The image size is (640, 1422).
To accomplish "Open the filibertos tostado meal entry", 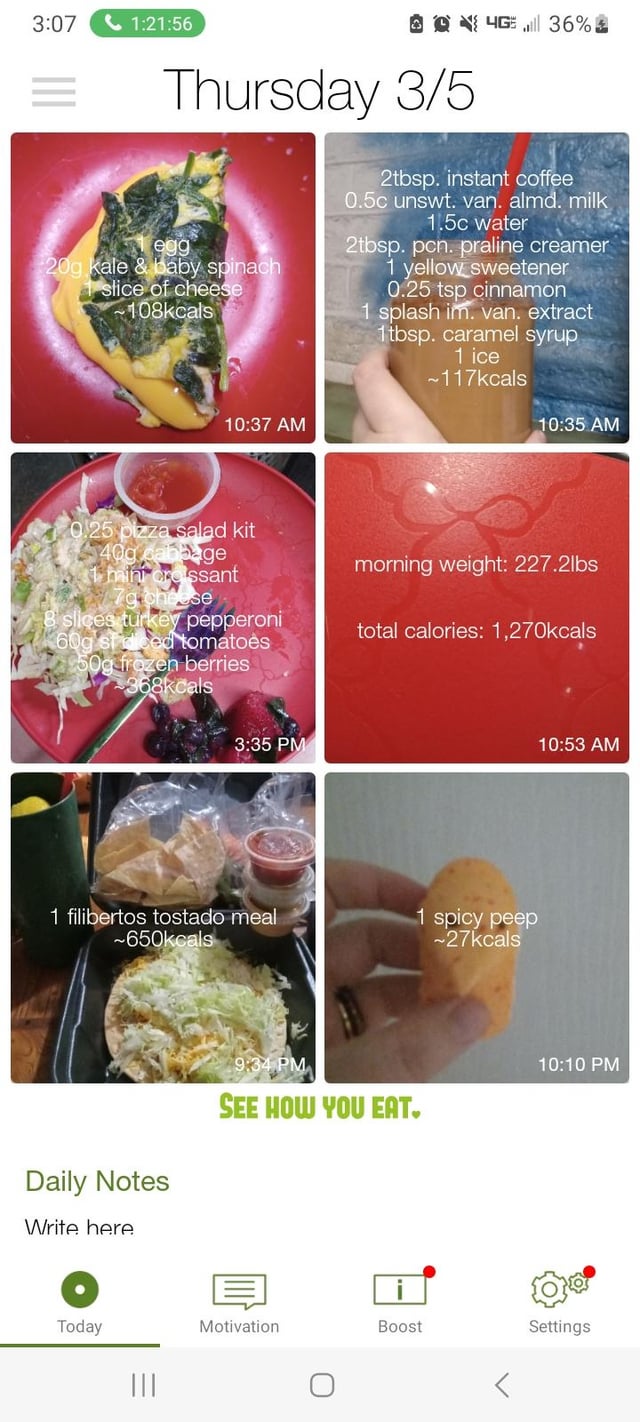I will pyautogui.click(x=163, y=928).
